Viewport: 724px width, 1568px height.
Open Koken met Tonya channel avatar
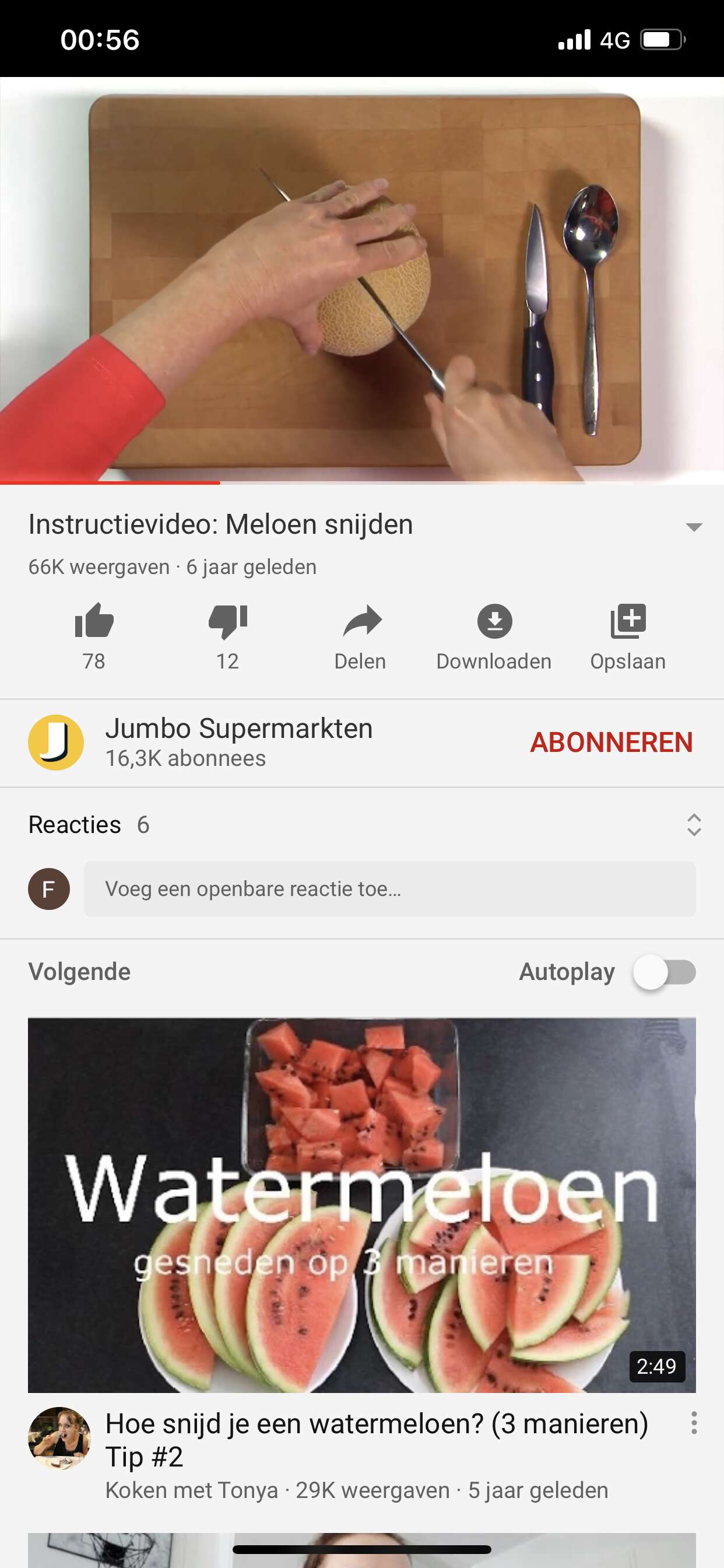pos(59,1438)
